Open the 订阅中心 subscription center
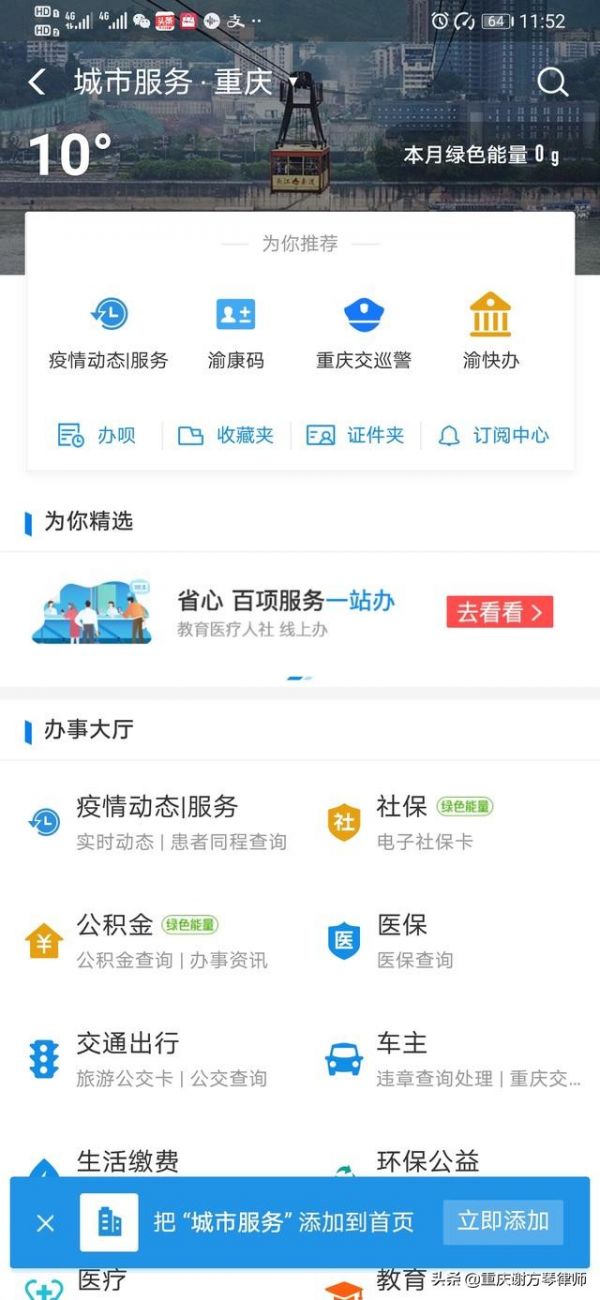Screen dimensions: 600x1300 pos(494,435)
